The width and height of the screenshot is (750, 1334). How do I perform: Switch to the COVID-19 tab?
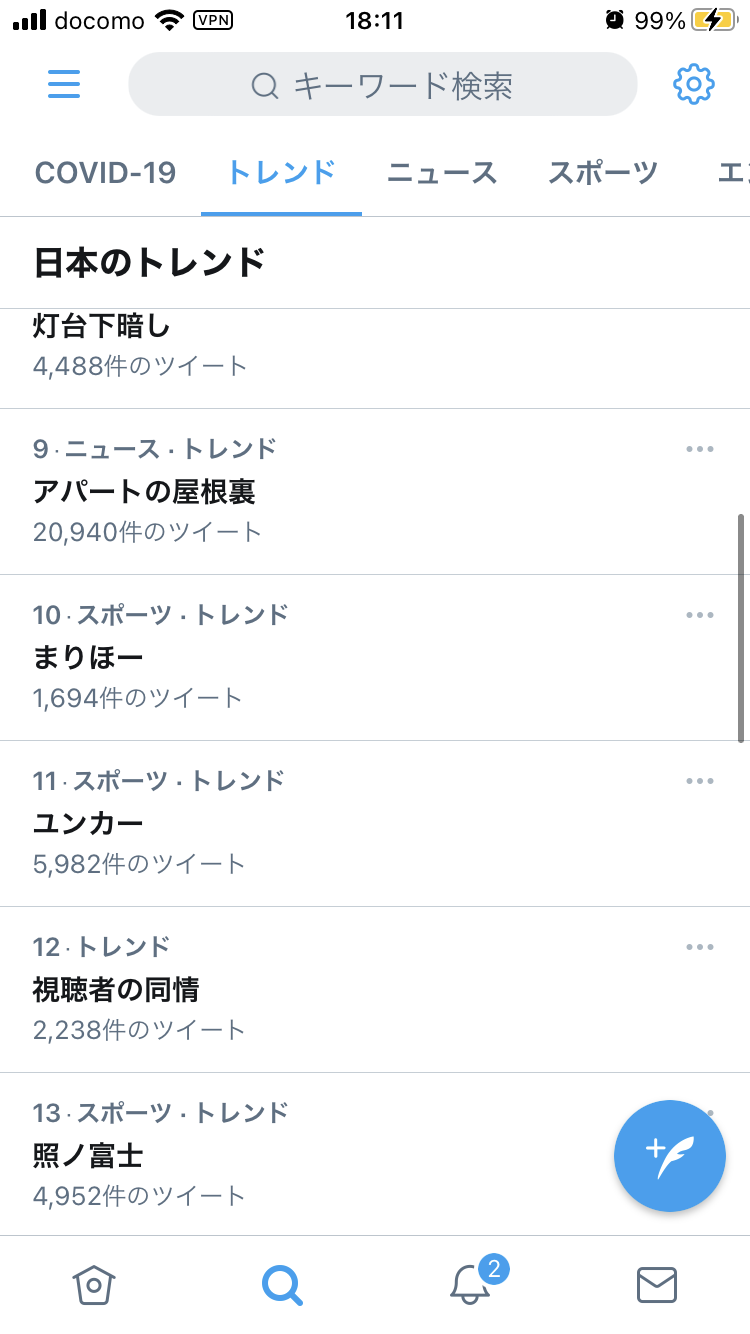coord(105,173)
